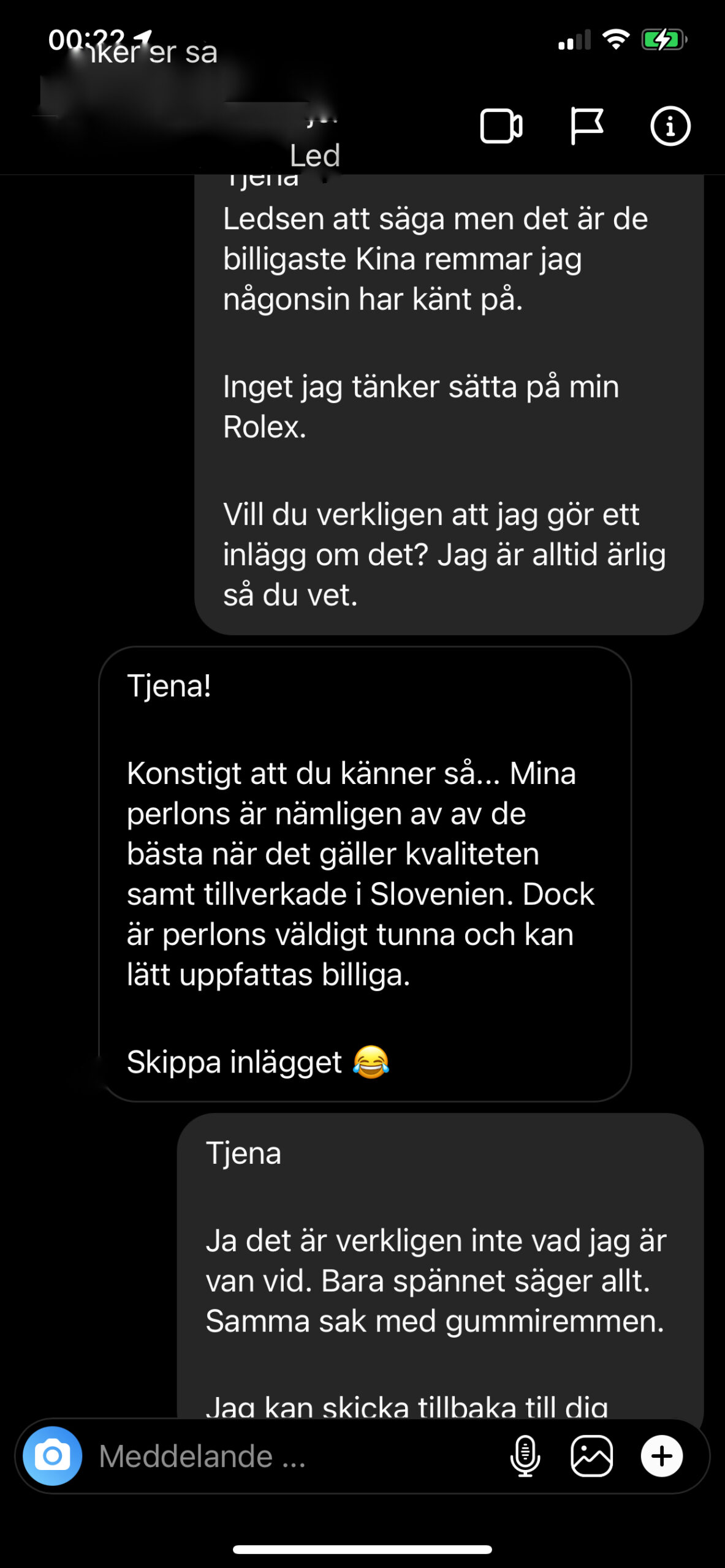Record a voice message
Image resolution: width=725 pixels, height=1568 pixels.
point(525,1456)
